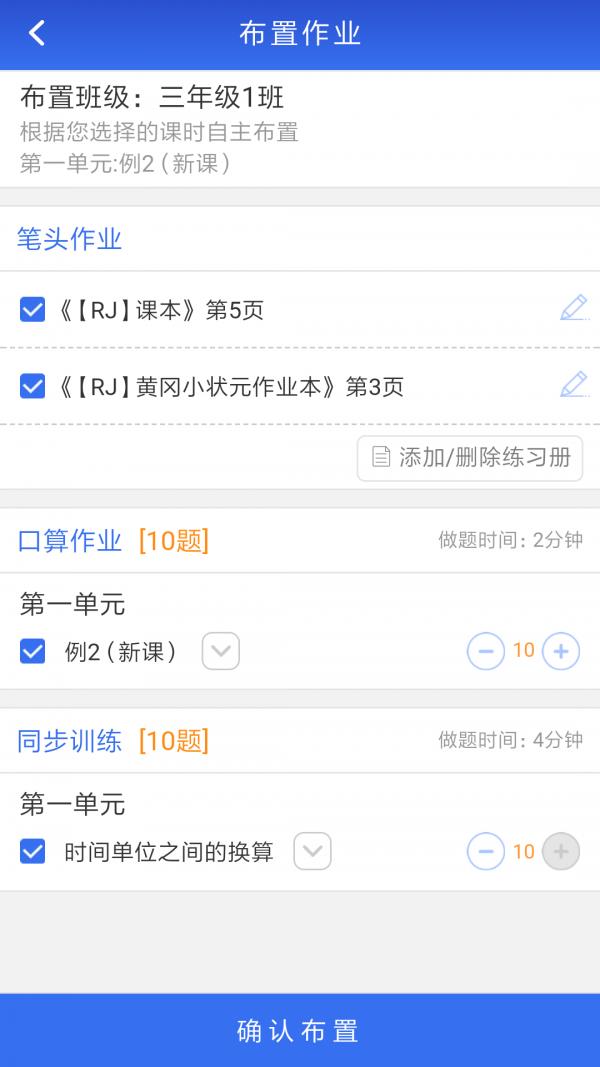Edit the 黄冈小状元作业本 第3页 entry
600x1067 pixels.
(x=573, y=384)
